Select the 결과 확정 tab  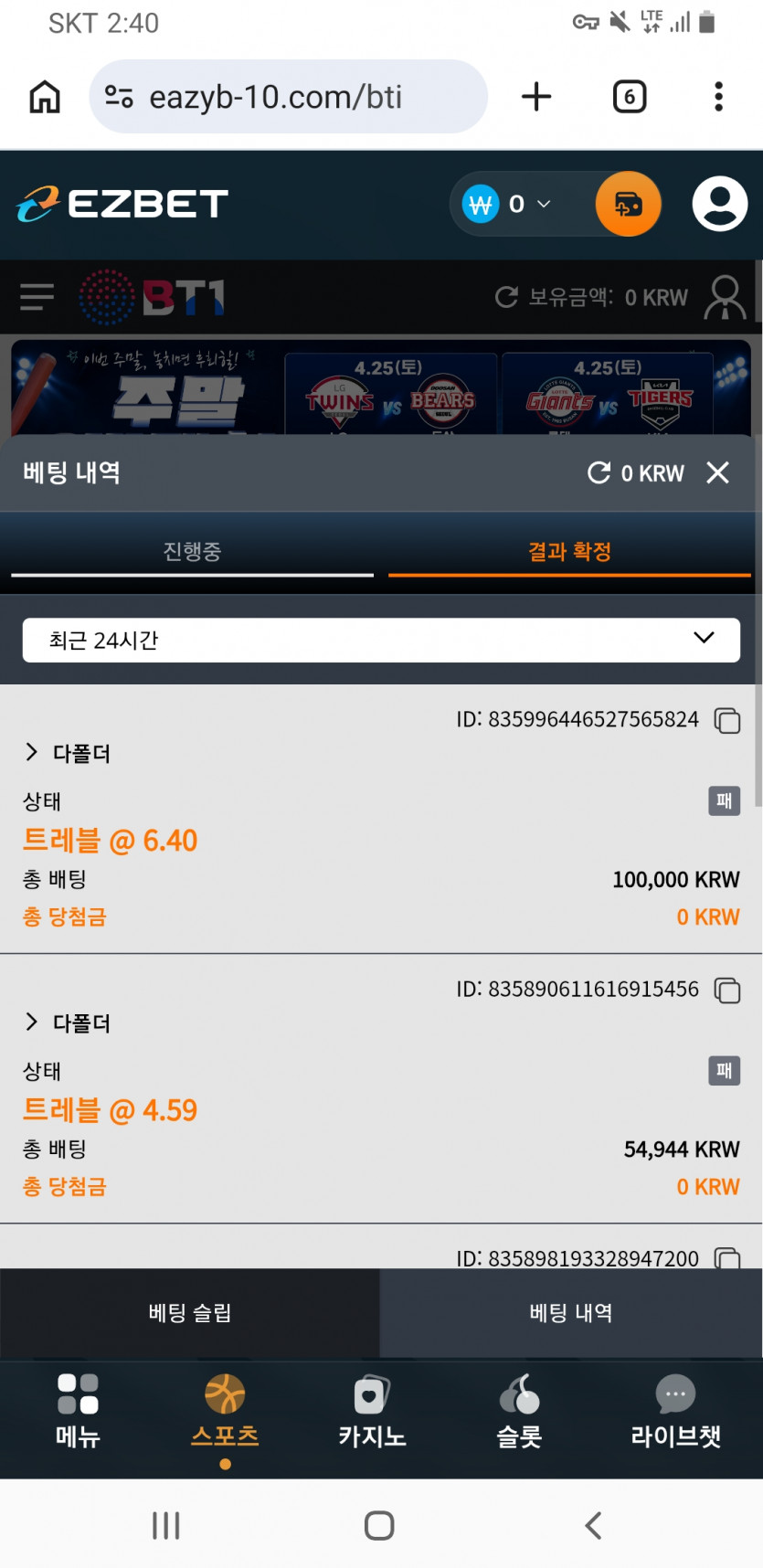pyautogui.click(x=569, y=551)
